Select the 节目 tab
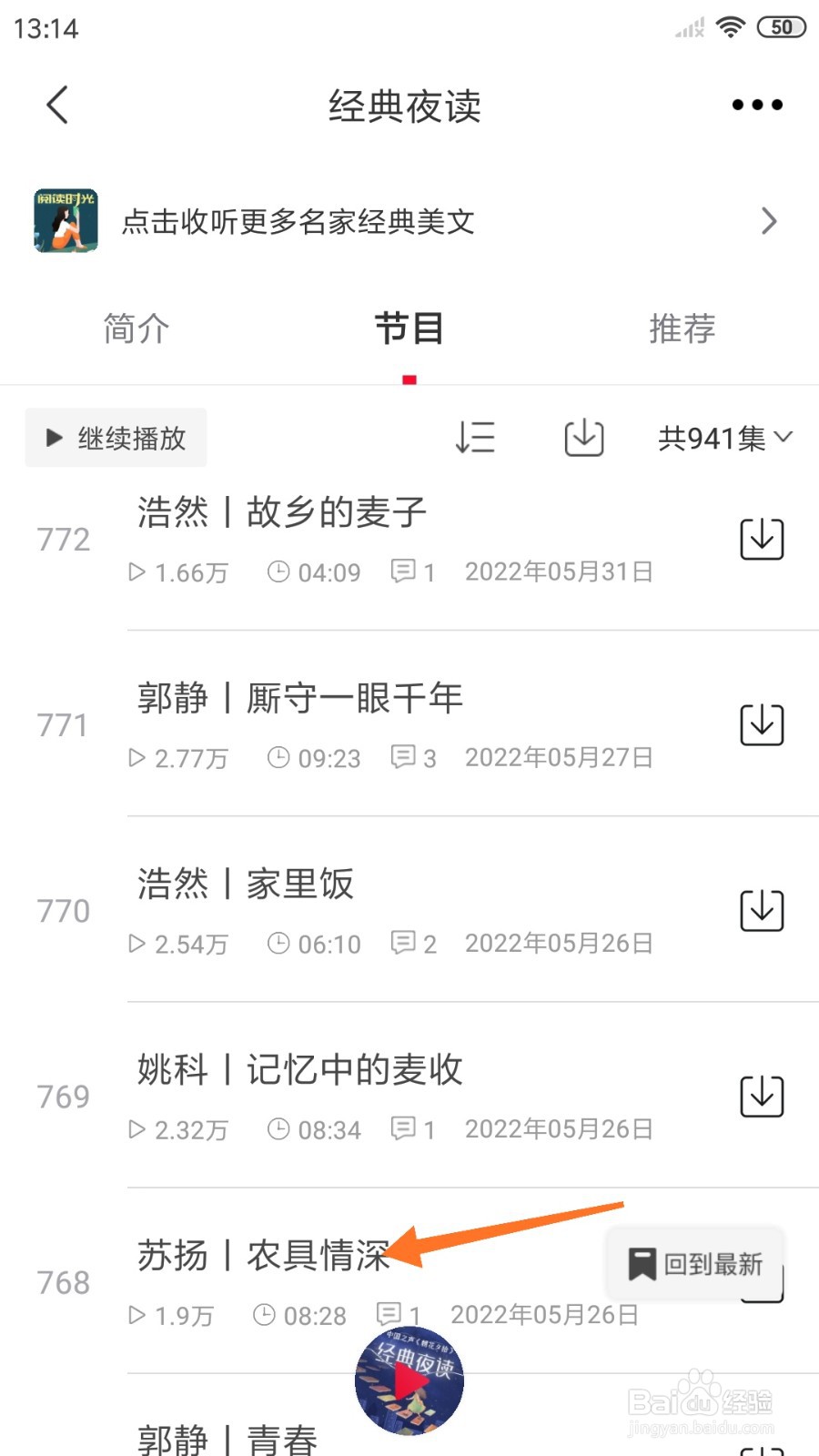 (x=409, y=329)
